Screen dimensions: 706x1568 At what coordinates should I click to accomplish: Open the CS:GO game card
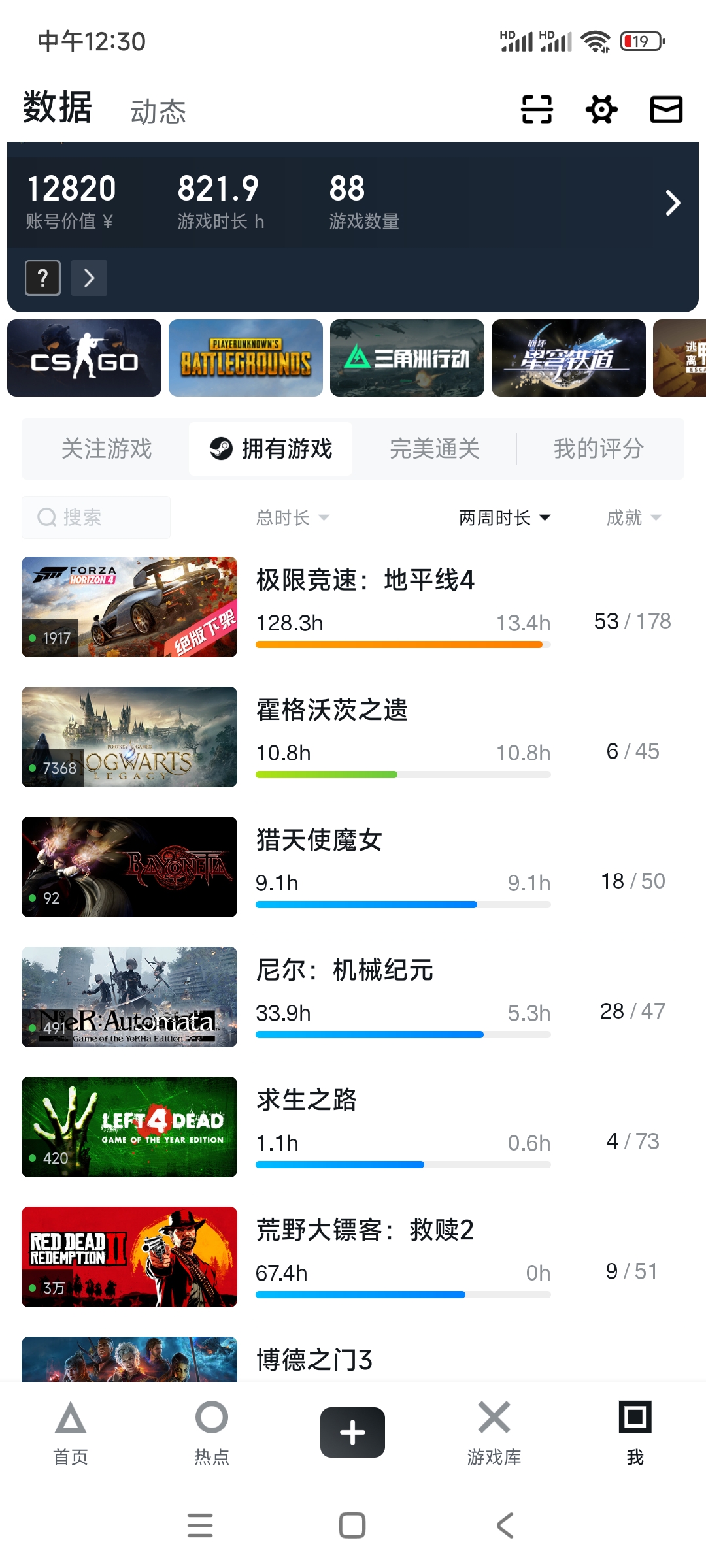[84, 358]
